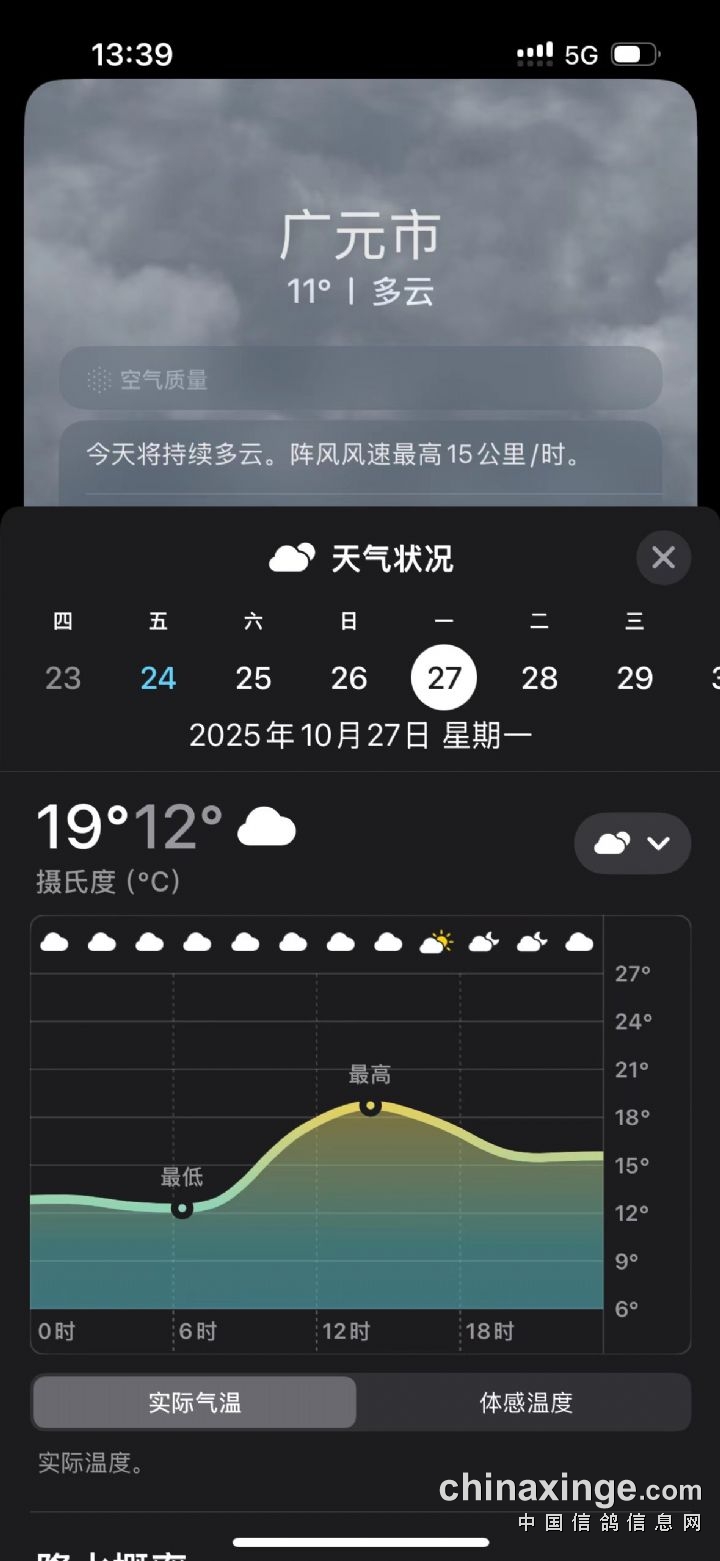This screenshot has width=720, height=1561.
Task: Close the 天气状况 detail sheet
Action: [663, 558]
